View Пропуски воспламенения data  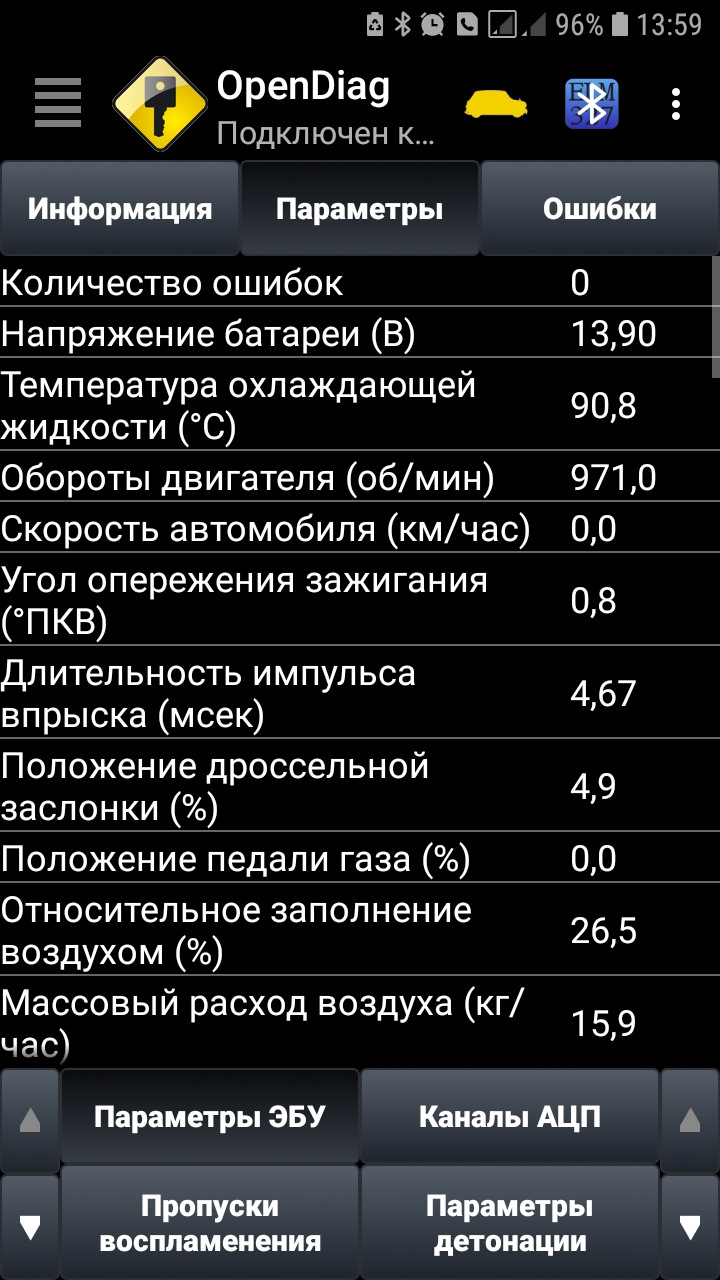point(210,1223)
